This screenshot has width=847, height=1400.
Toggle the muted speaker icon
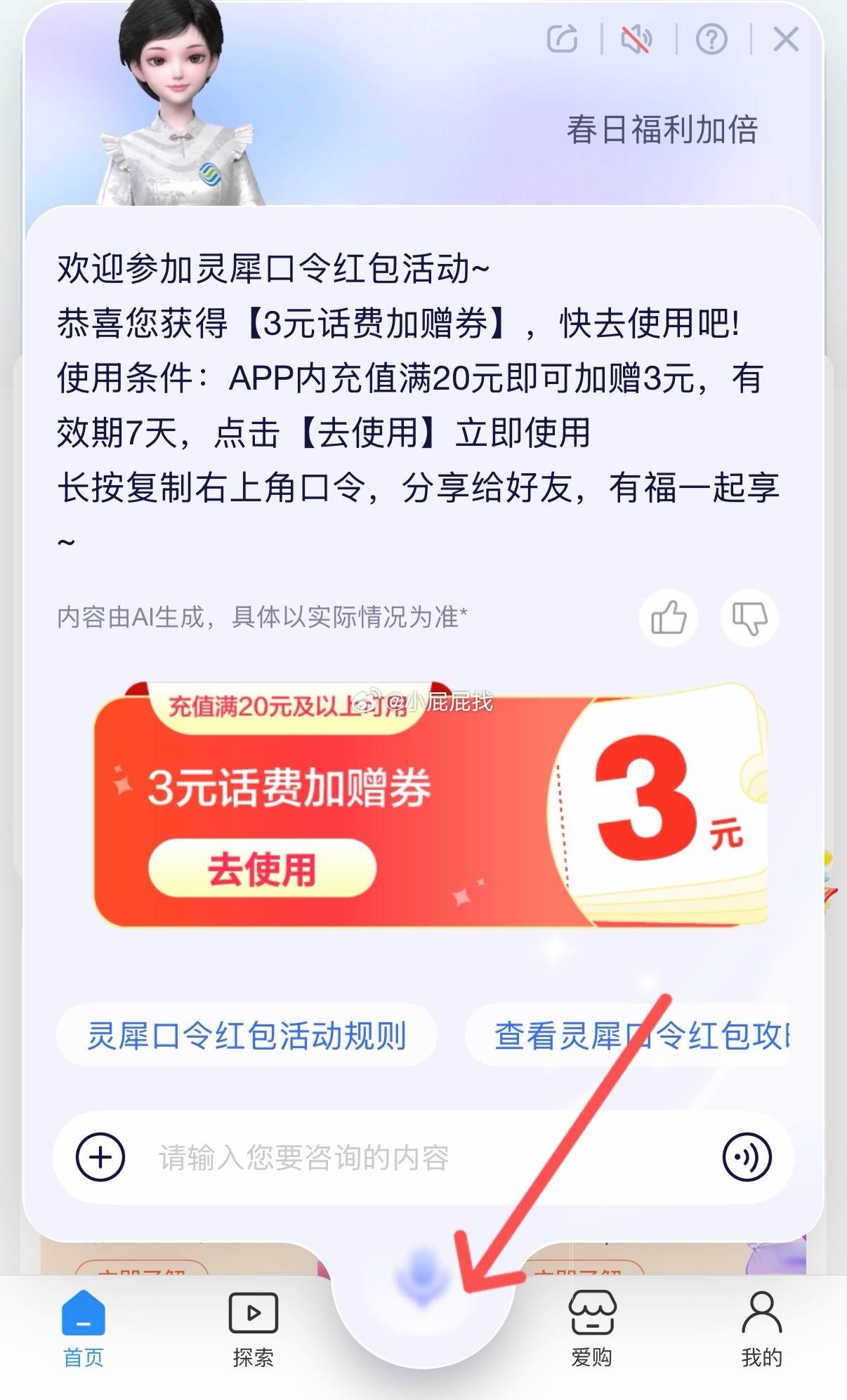[636, 39]
